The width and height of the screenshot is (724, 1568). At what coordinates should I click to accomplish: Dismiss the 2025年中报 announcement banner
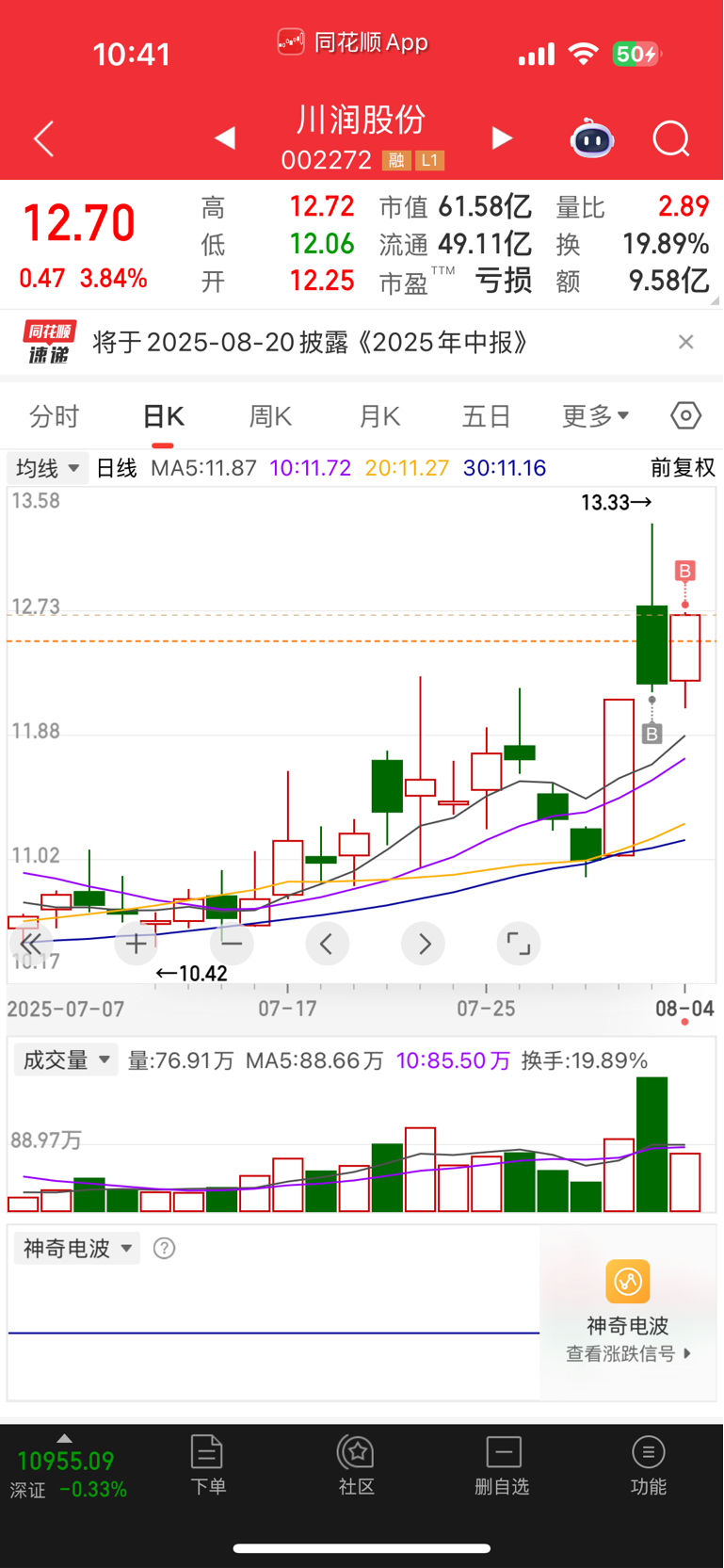tap(686, 342)
